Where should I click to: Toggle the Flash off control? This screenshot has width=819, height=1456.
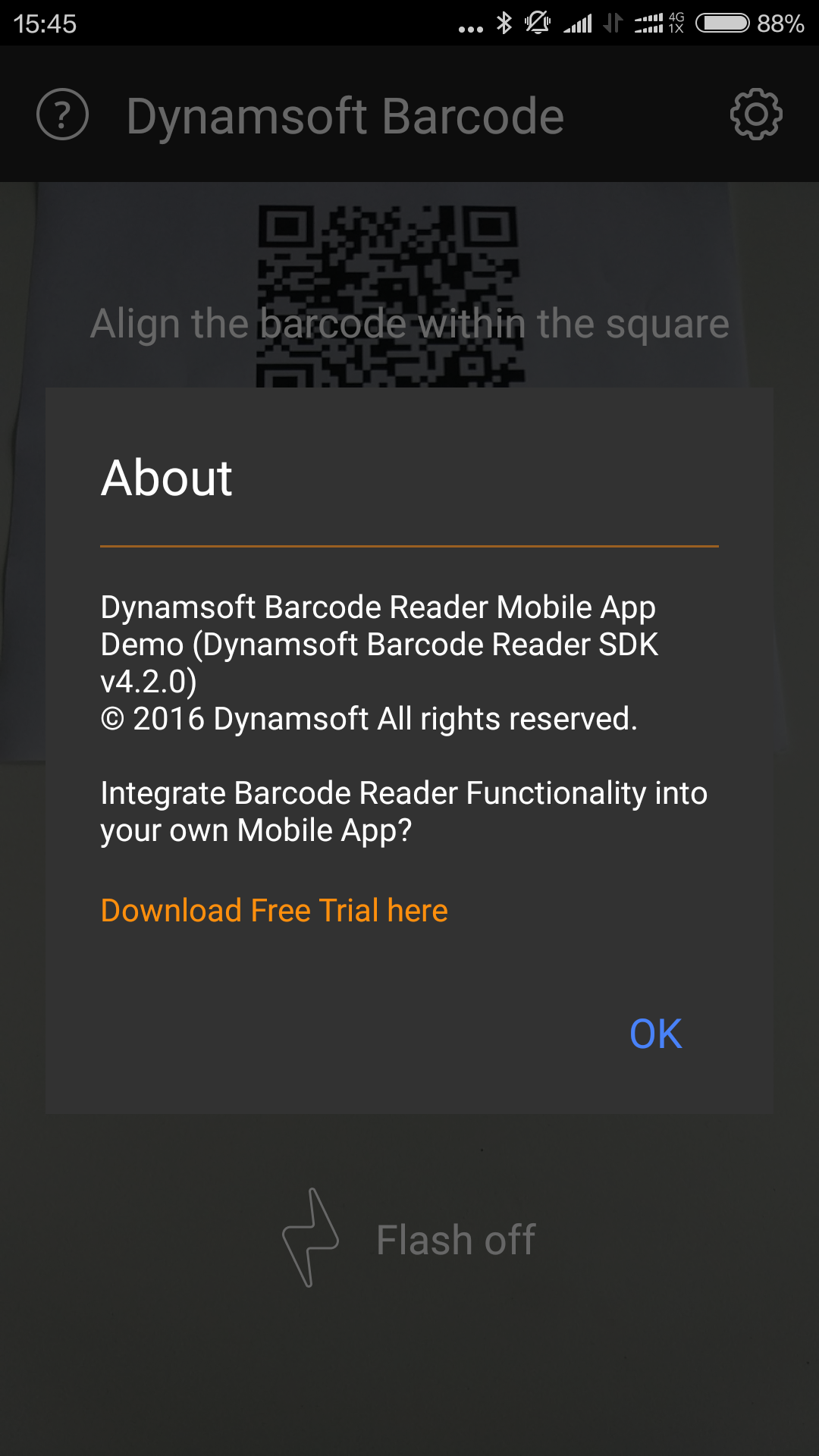pyautogui.click(x=409, y=1239)
